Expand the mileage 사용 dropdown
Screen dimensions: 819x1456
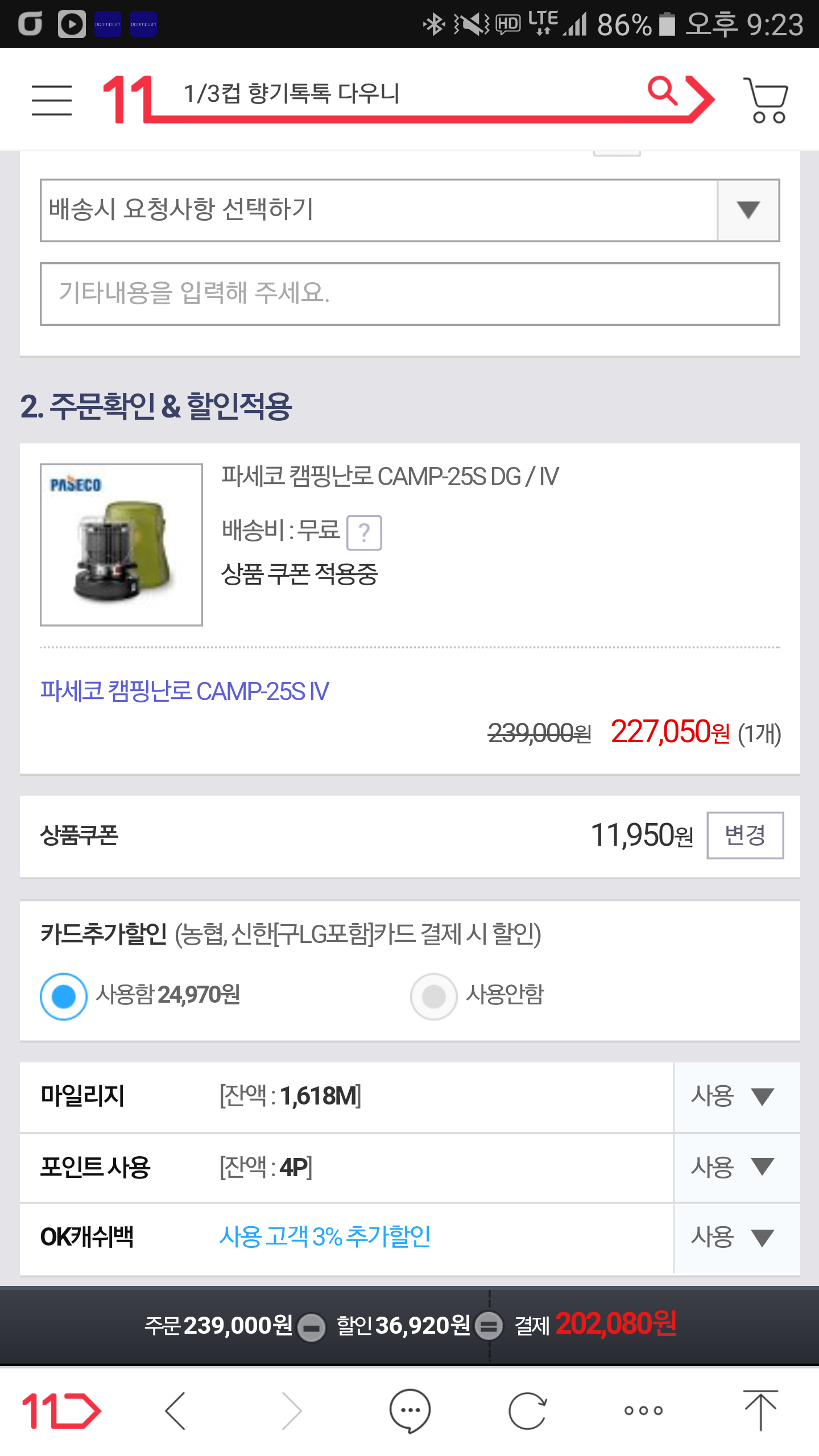coord(736,1097)
